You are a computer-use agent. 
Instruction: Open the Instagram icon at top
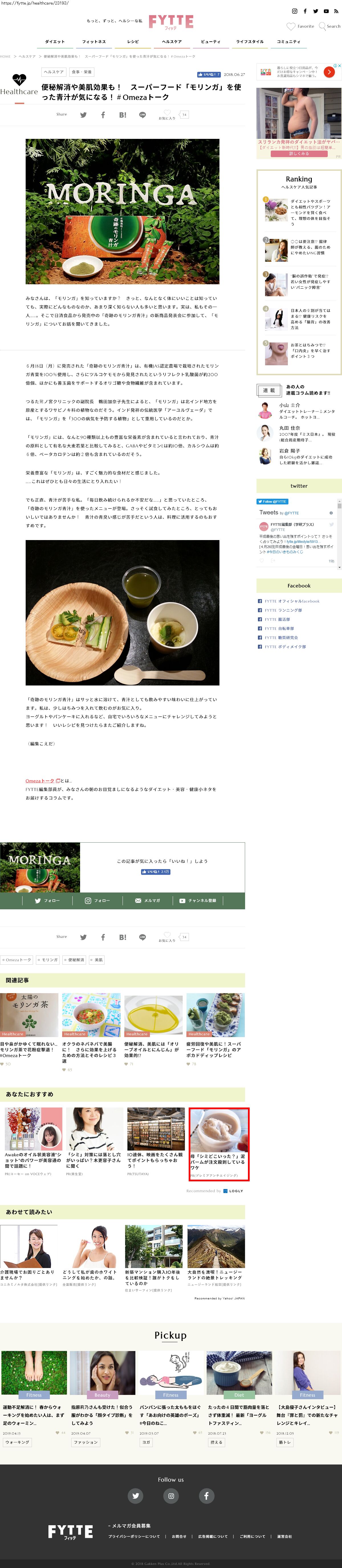pyautogui.click(x=294, y=11)
